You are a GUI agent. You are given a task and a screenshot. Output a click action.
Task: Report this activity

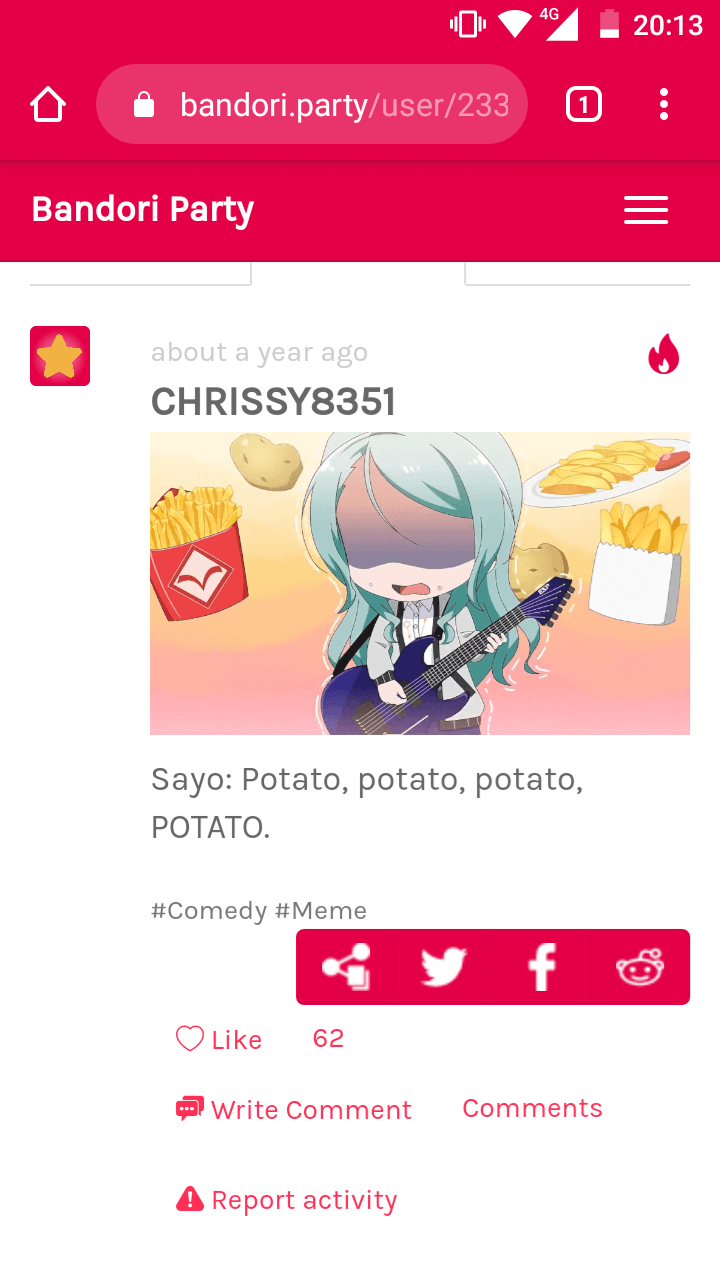click(x=288, y=1200)
